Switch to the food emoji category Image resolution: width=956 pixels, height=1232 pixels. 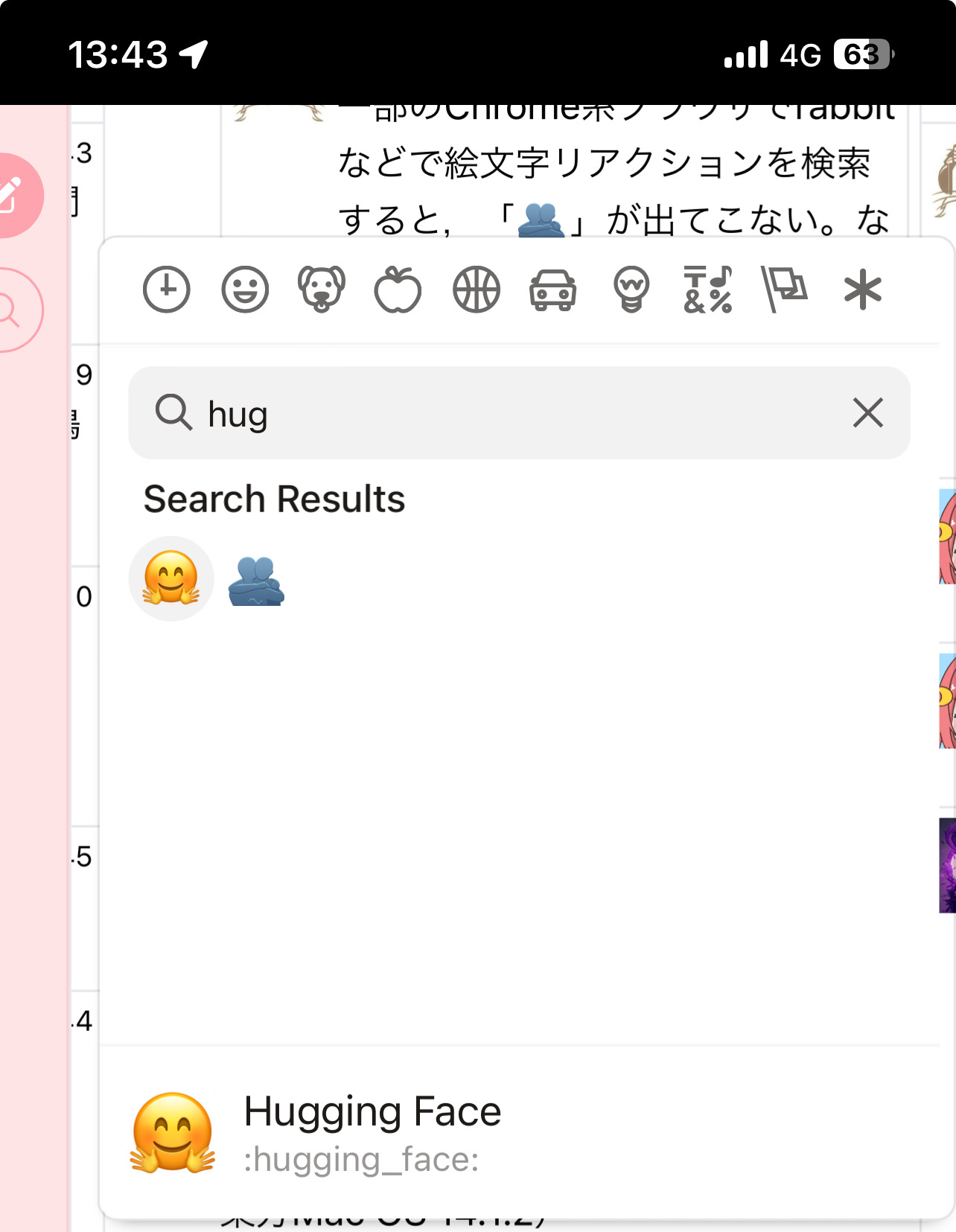click(x=398, y=289)
